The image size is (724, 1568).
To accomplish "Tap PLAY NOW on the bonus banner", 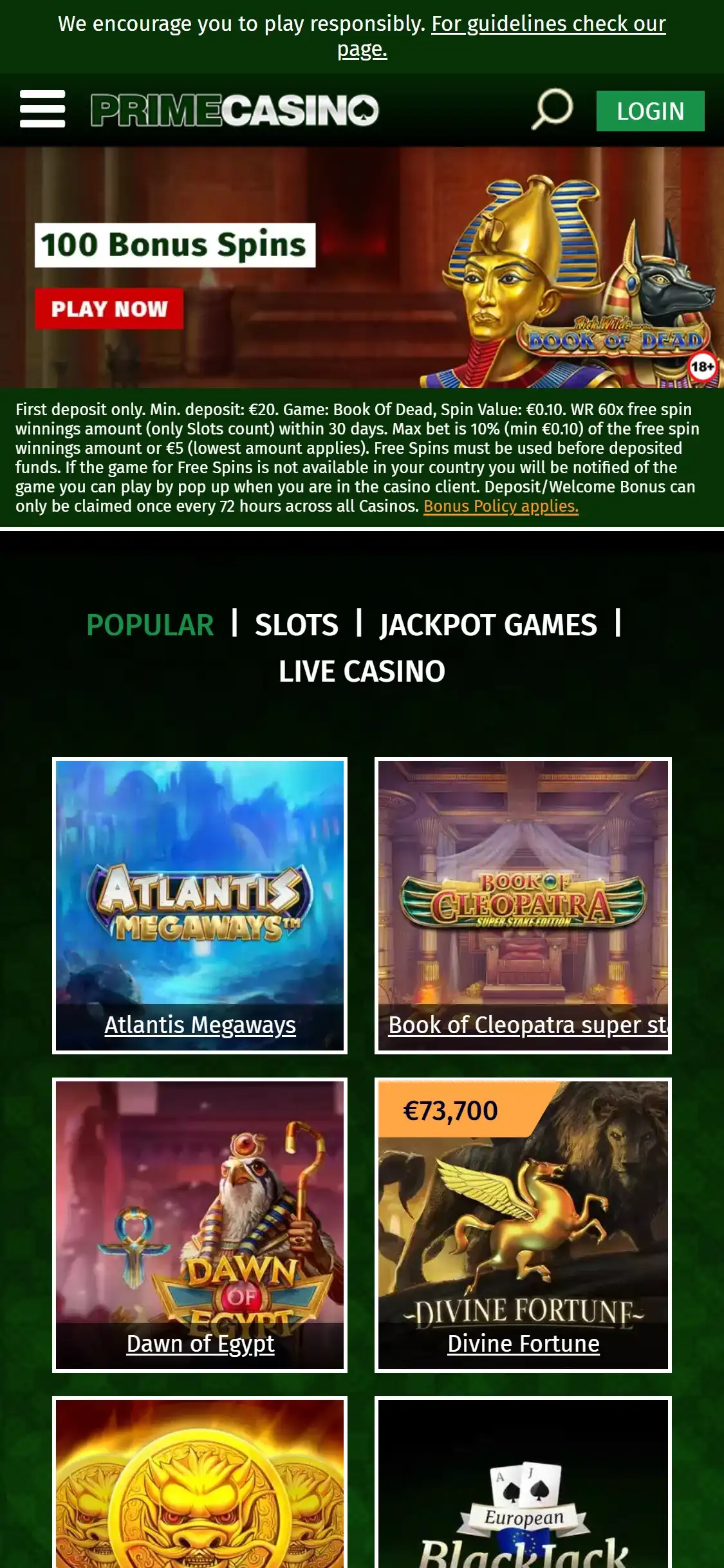I will pyautogui.click(x=109, y=309).
